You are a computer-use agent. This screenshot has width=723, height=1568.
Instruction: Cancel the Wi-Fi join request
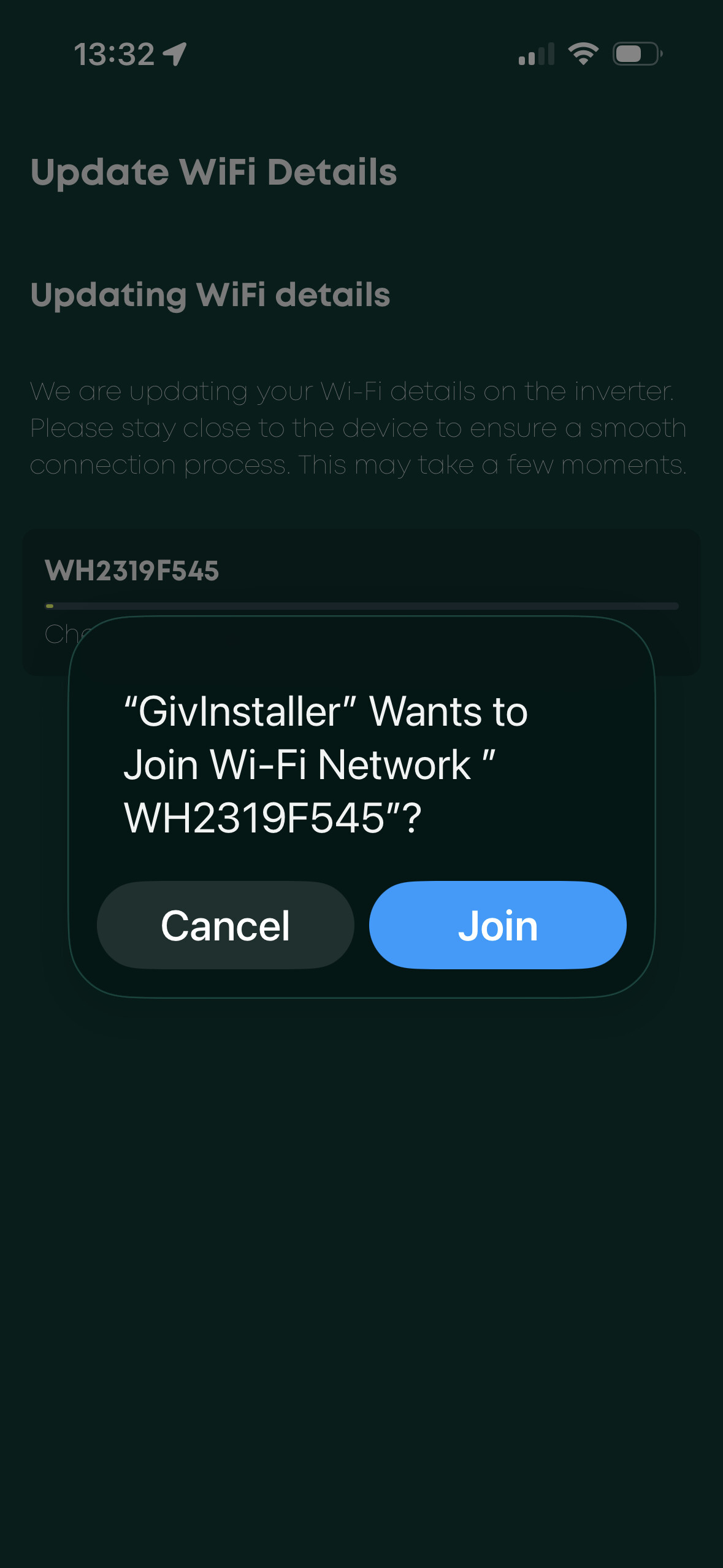225,925
